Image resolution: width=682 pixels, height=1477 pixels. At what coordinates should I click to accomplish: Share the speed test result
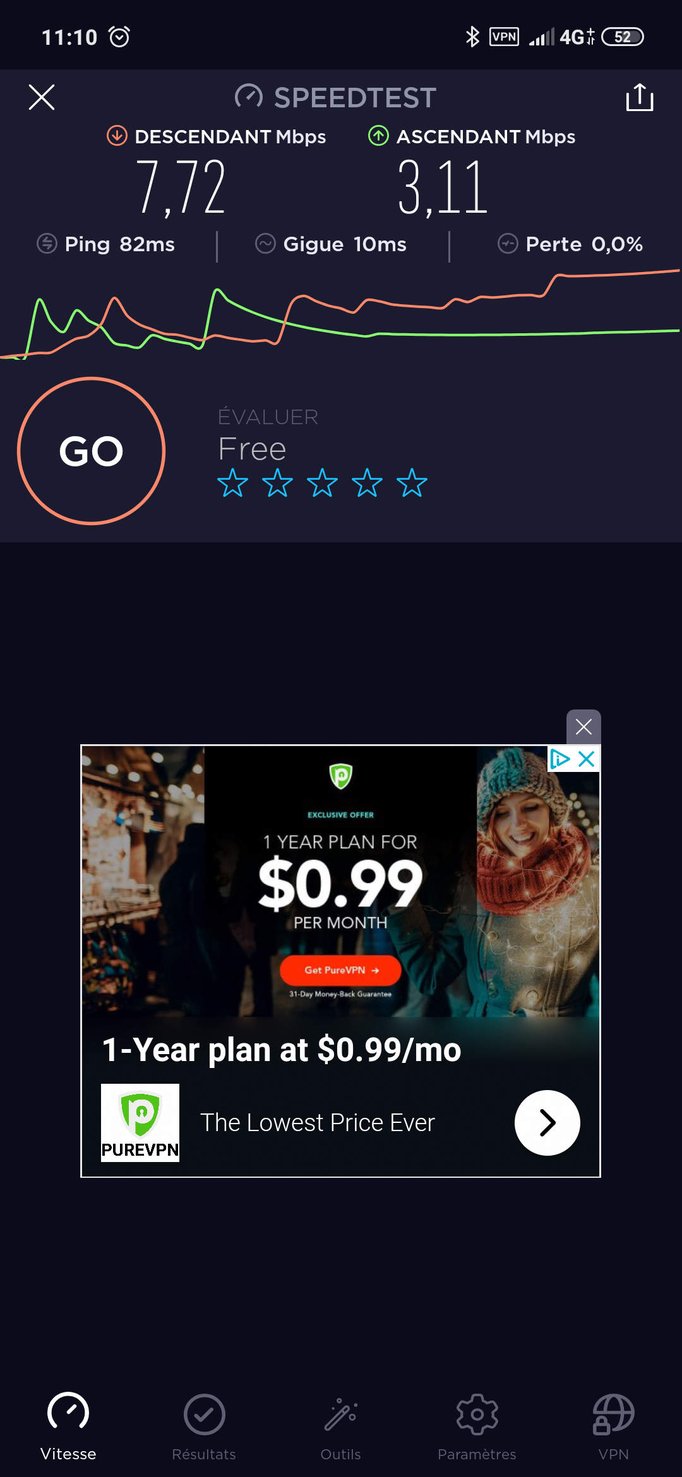coord(639,97)
